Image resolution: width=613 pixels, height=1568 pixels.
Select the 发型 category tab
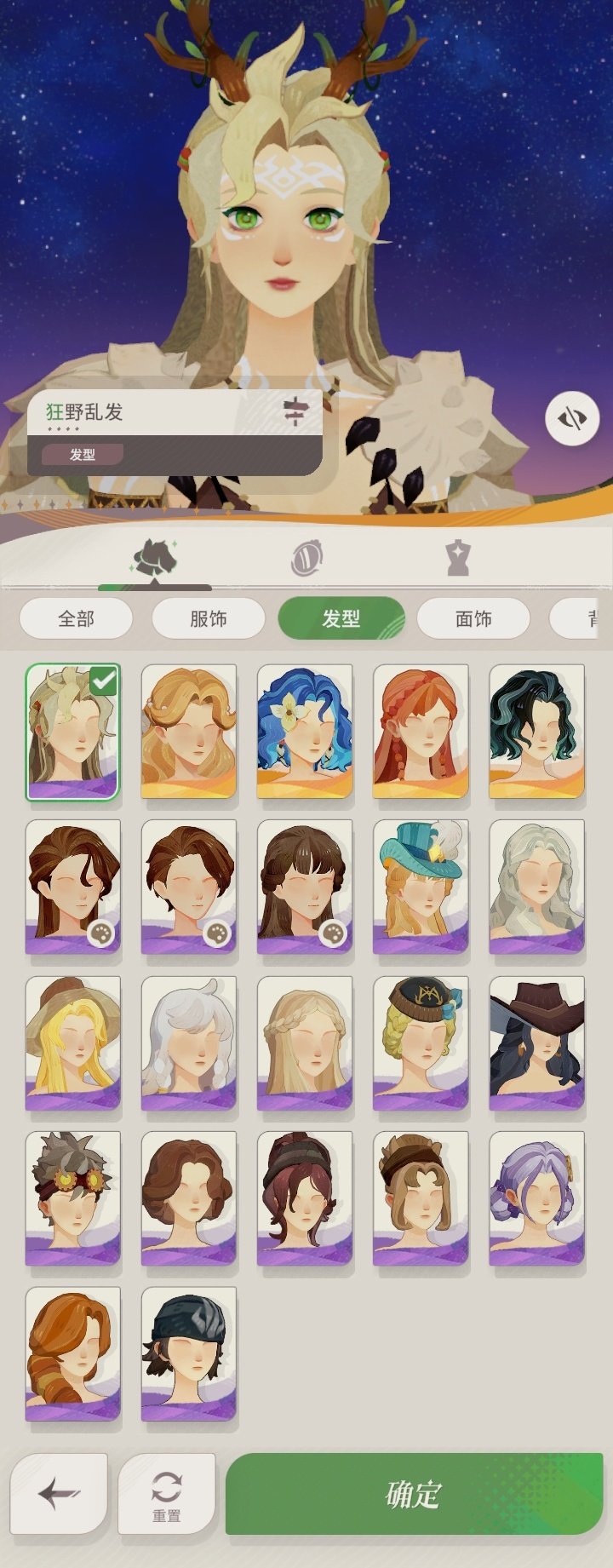point(341,619)
